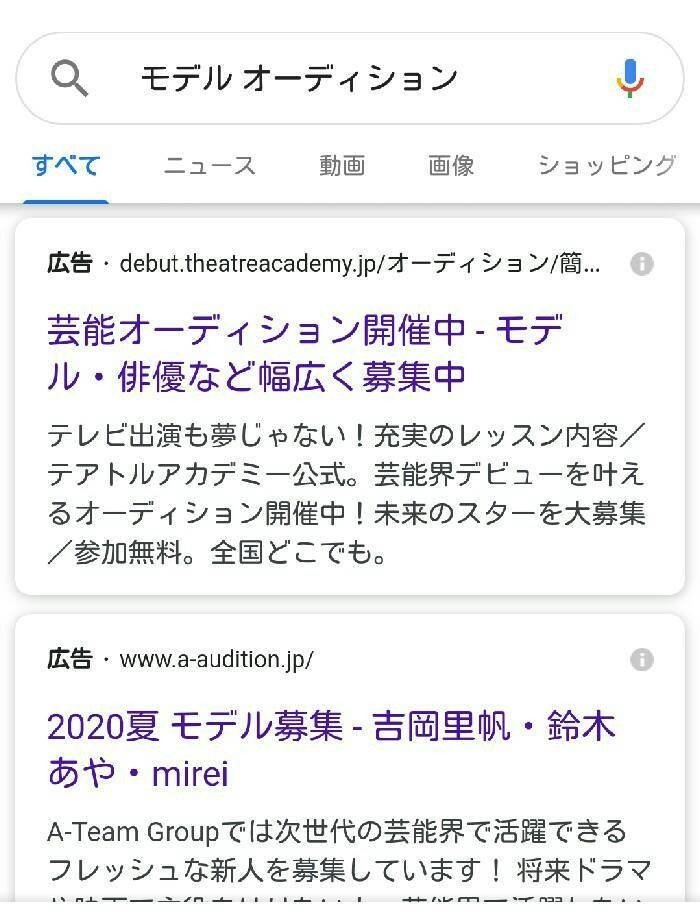Start voice search with the microphone

click(x=629, y=78)
